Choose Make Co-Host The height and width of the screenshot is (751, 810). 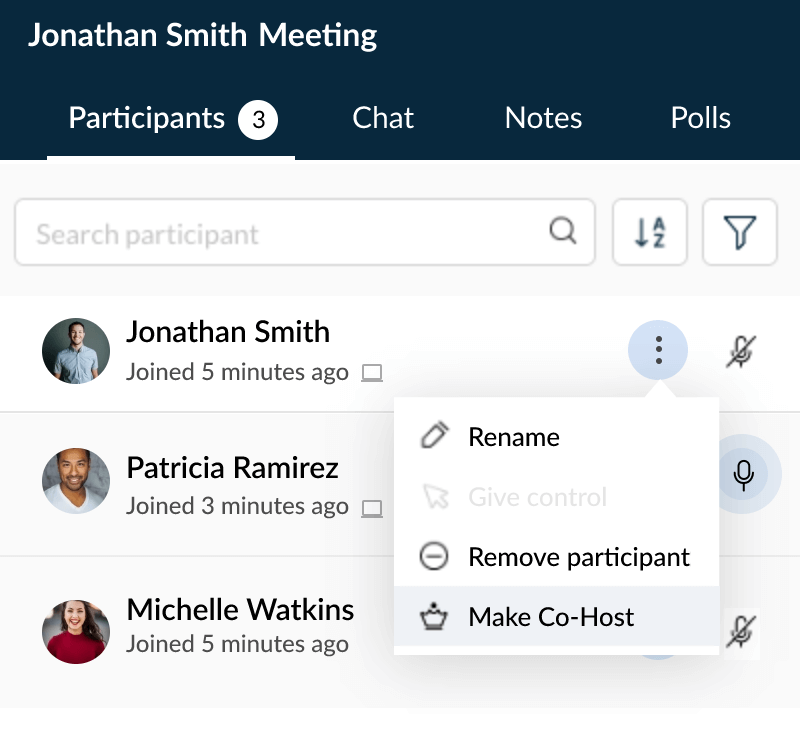550,617
